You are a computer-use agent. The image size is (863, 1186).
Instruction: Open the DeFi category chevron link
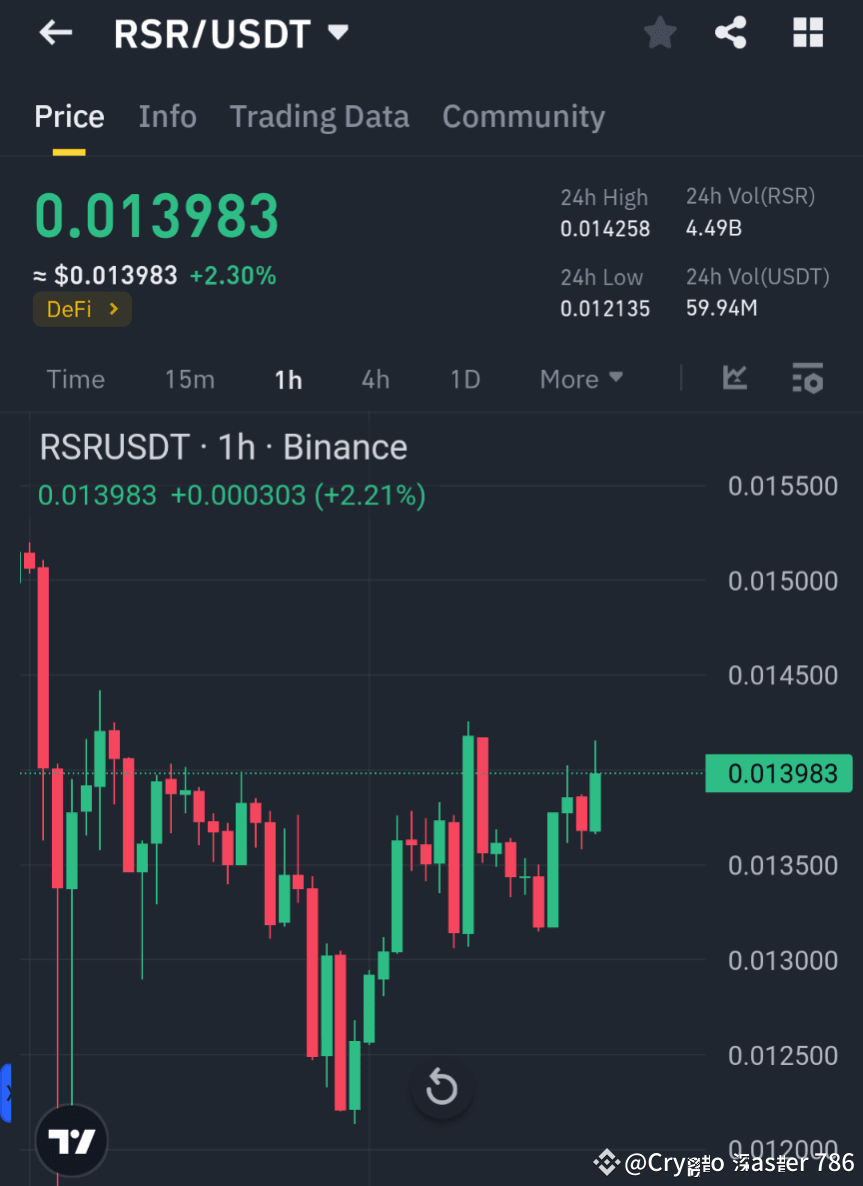(115, 309)
